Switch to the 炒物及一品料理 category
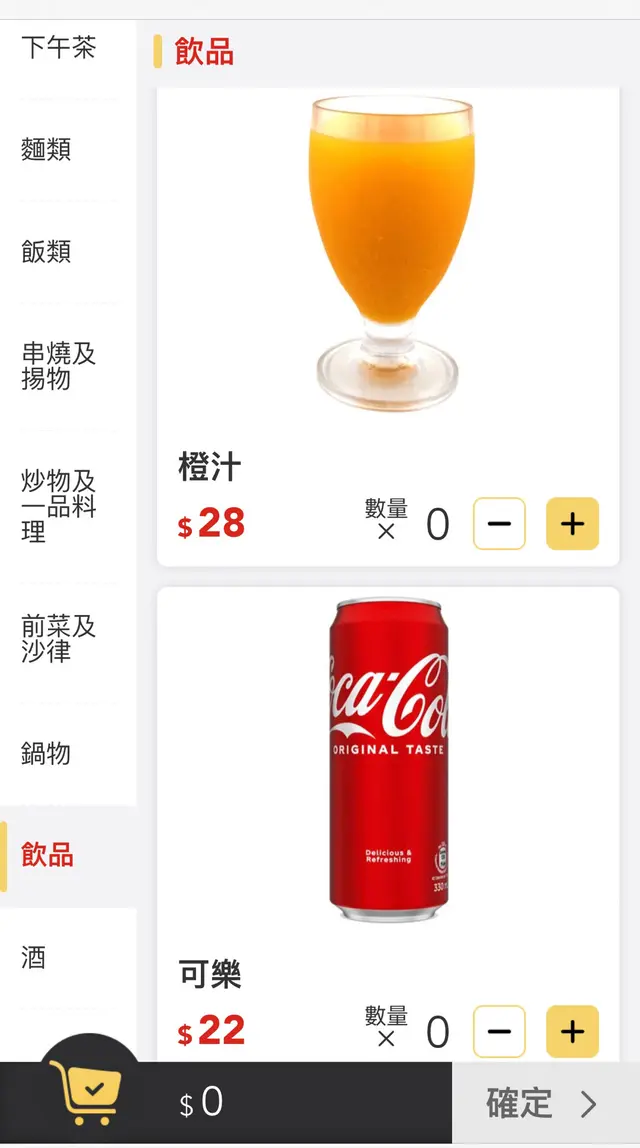640x1148 pixels. point(58,506)
